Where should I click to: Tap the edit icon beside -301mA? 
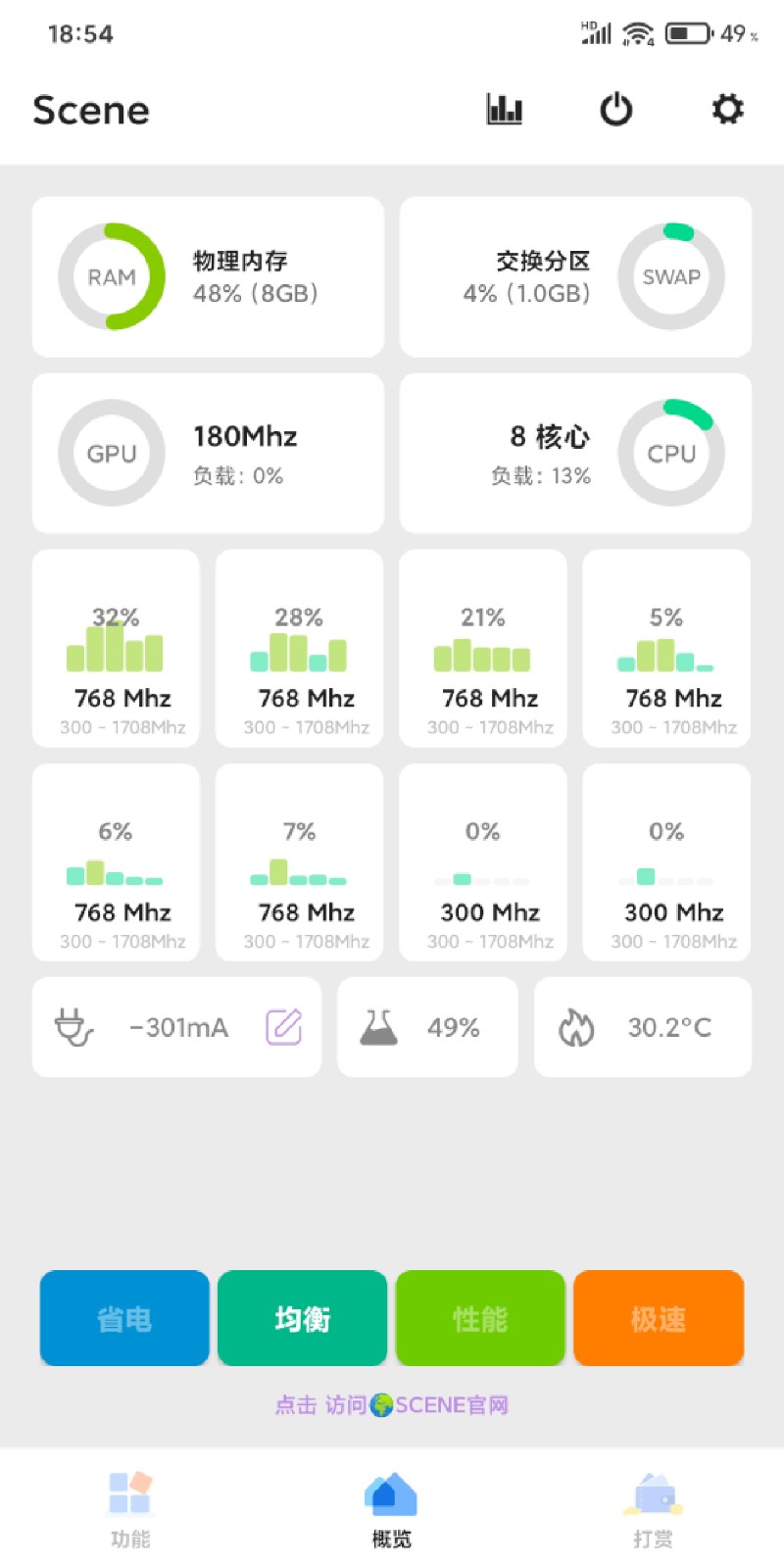click(283, 1027)
